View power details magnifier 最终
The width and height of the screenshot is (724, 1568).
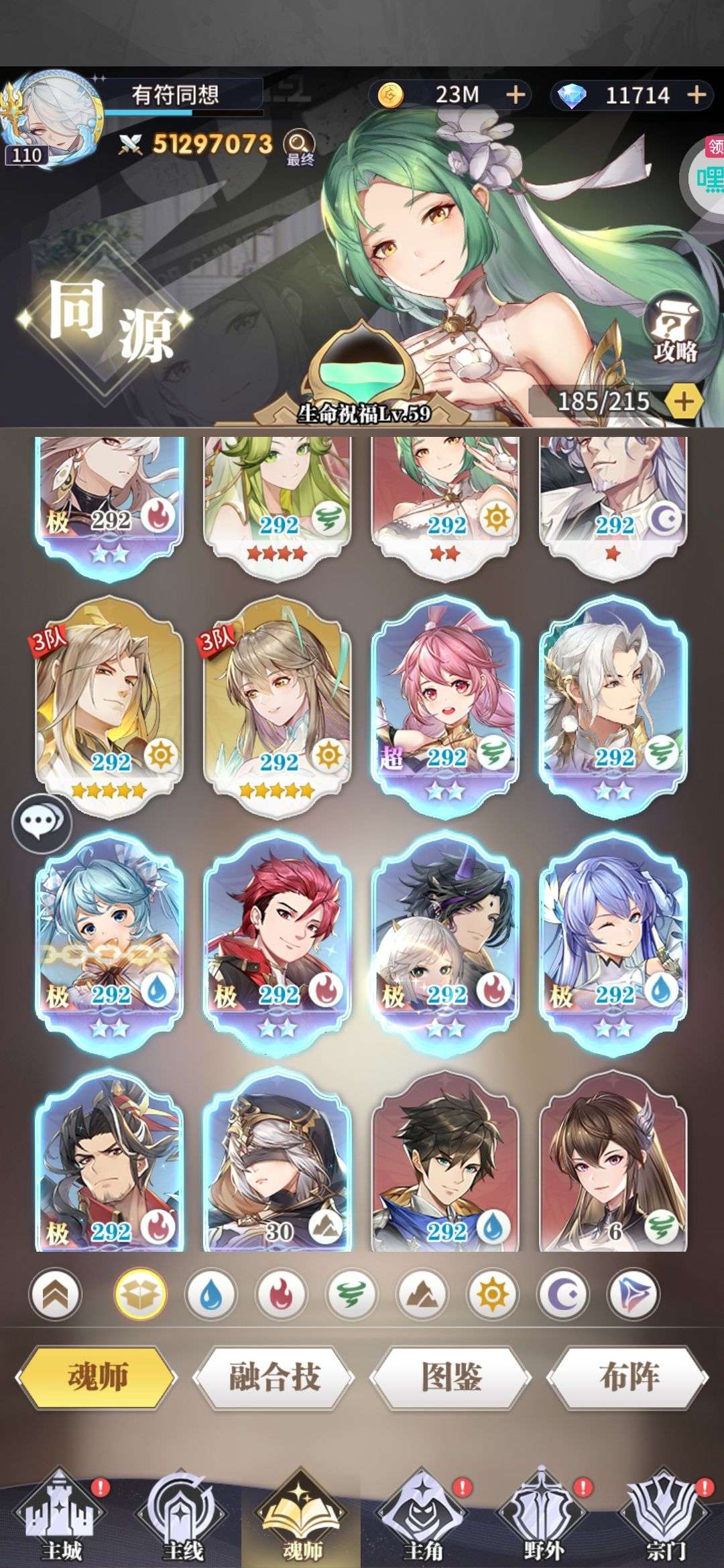(x=299, y=145)
